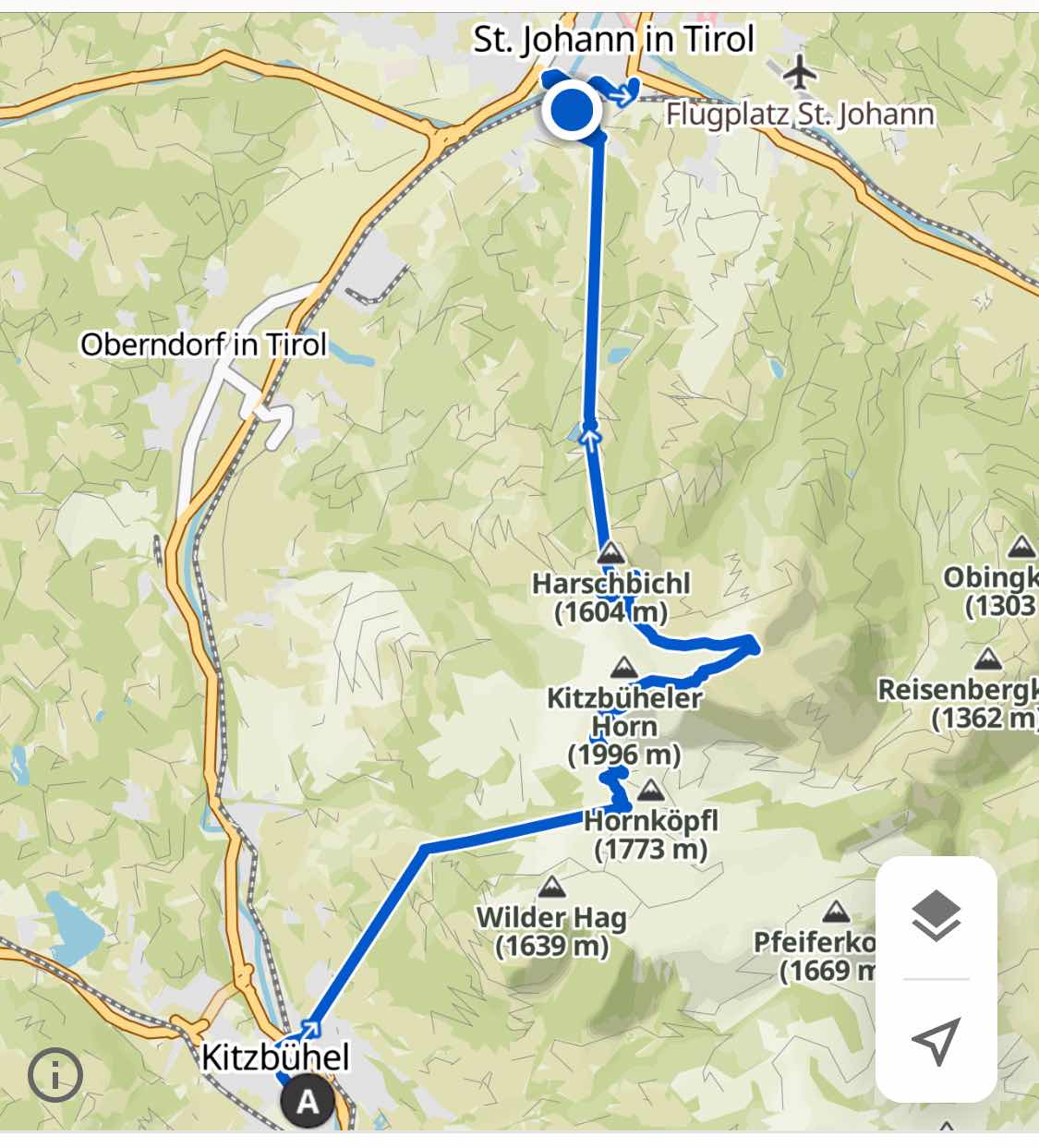Select start point marker A in Kitzbühel
Screen dimensions: 1039x1148
point(308,1102)
